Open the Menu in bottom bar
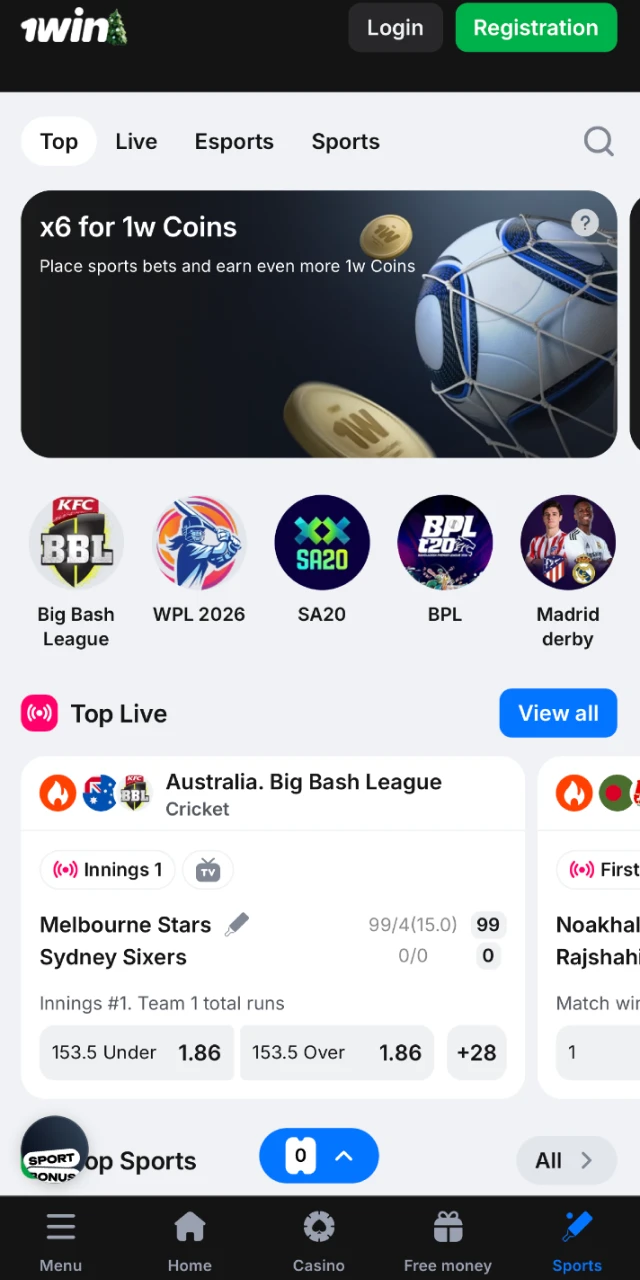Viewport: 640px width, 1280px height. click(61, 1242)
